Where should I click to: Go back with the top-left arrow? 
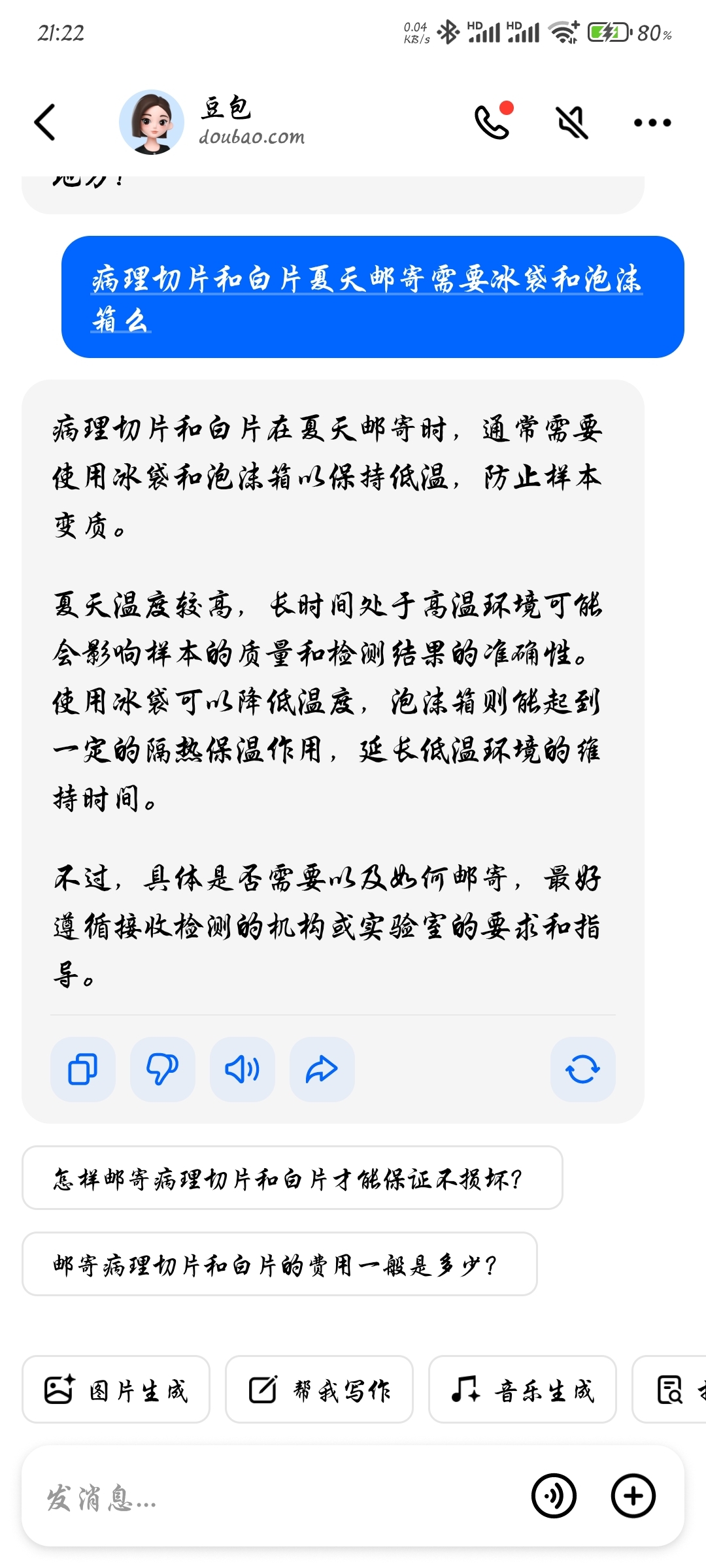[x=45, y=122]
